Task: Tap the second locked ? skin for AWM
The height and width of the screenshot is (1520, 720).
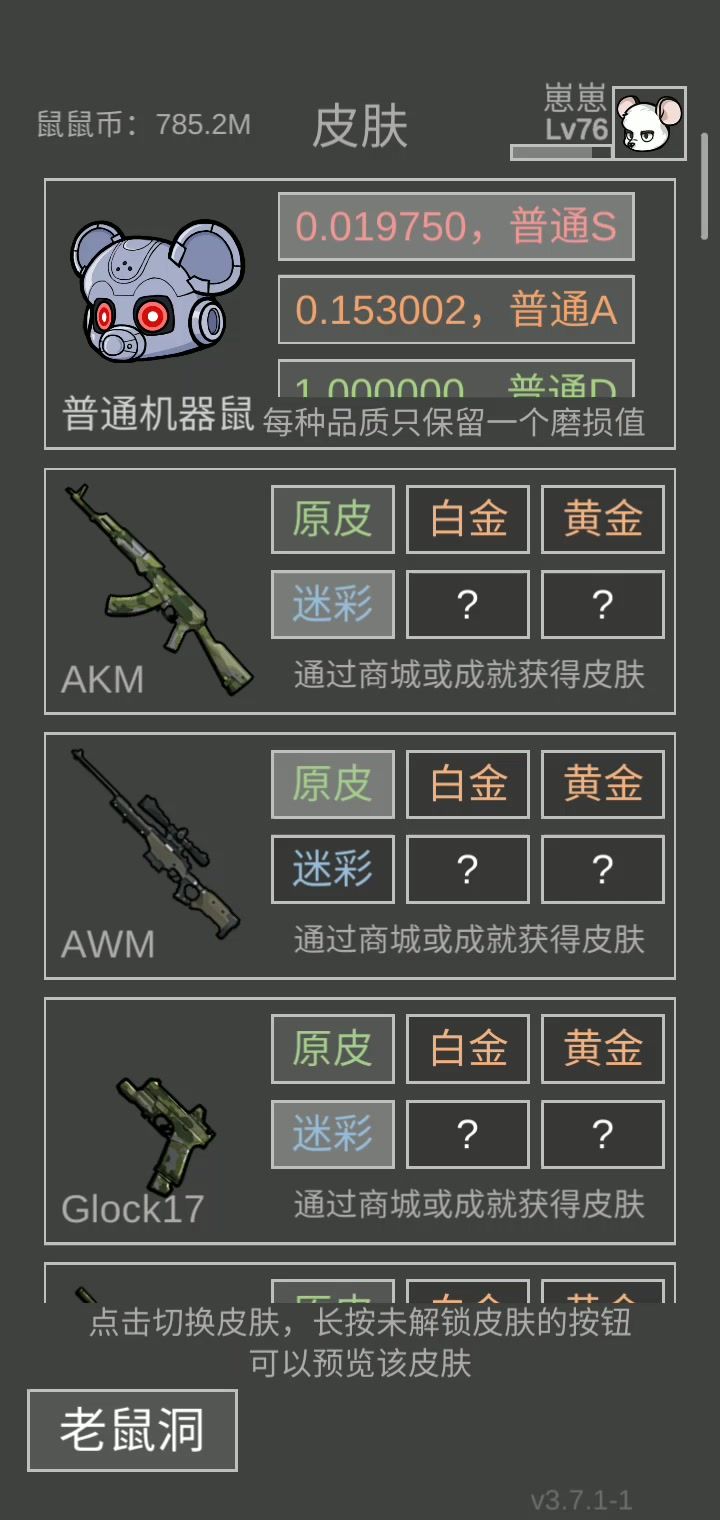Action: 603,869
